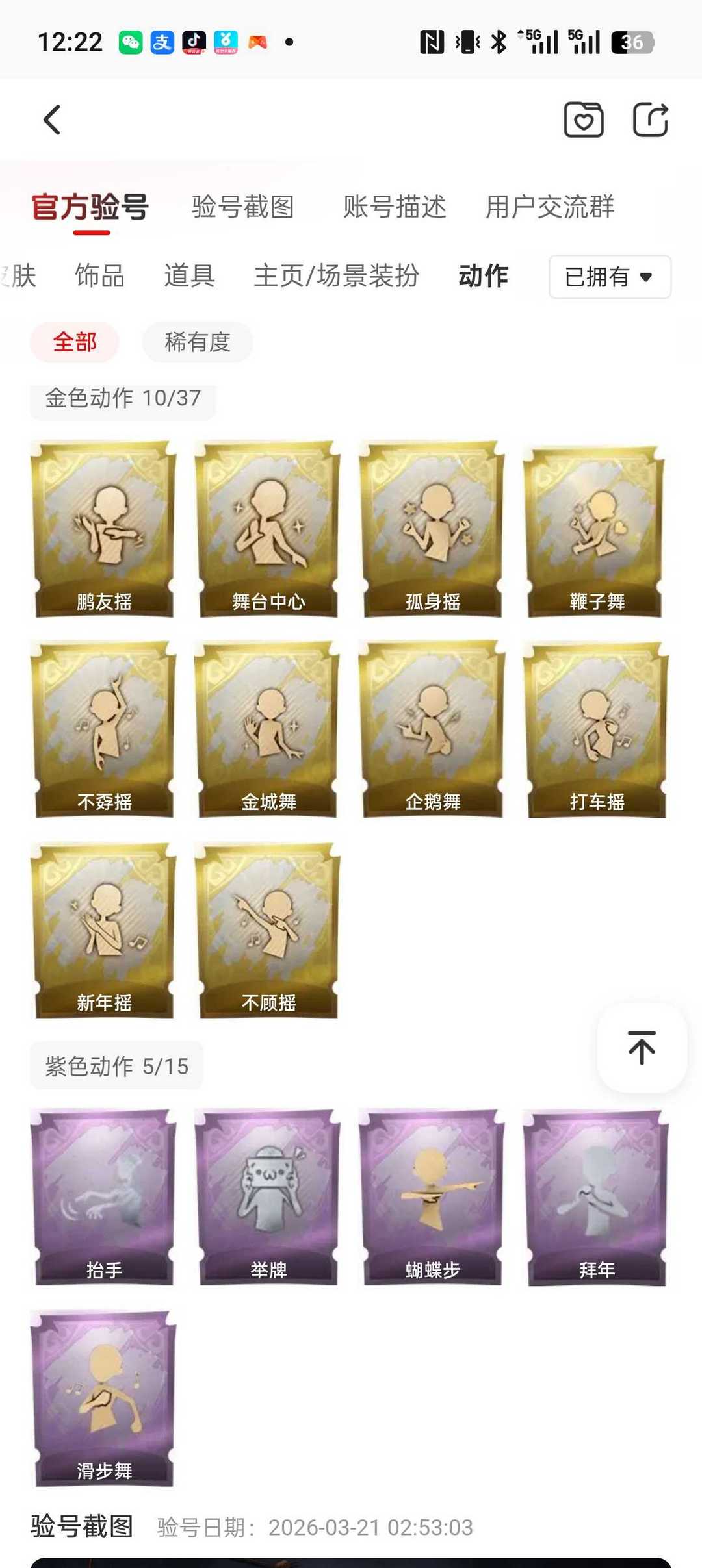
Task: Open the 主页/场景装扮 category
Action: (x=336, y=276)
